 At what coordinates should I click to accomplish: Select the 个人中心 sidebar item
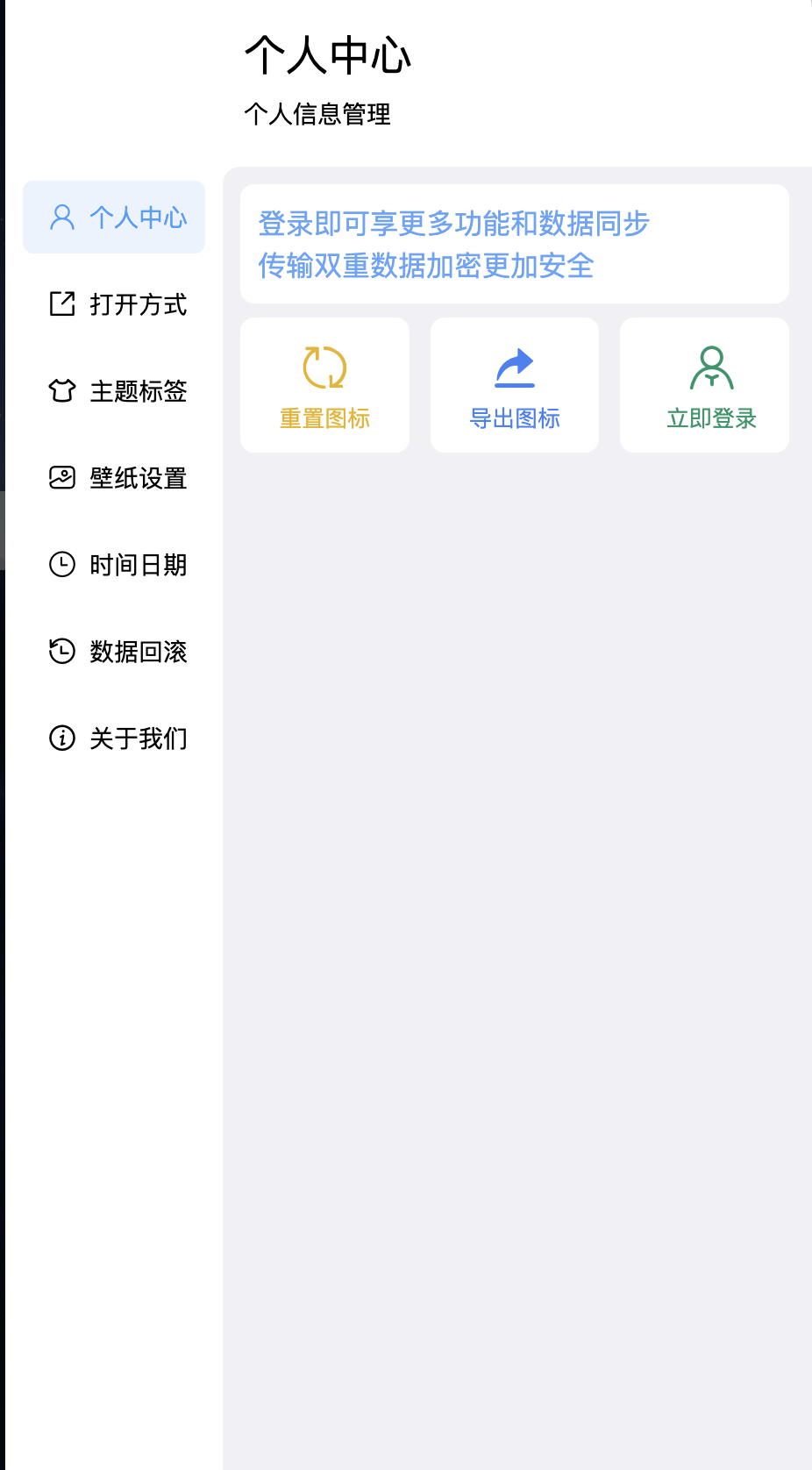click(x=114, y=218)
